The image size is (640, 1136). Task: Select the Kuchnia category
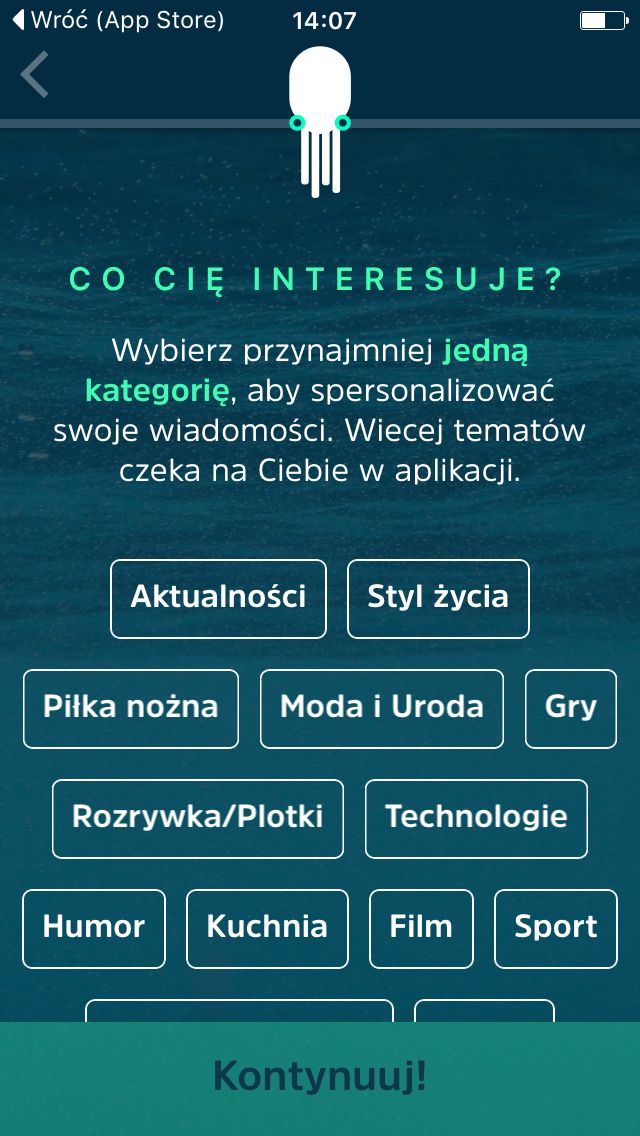(267, 929)
